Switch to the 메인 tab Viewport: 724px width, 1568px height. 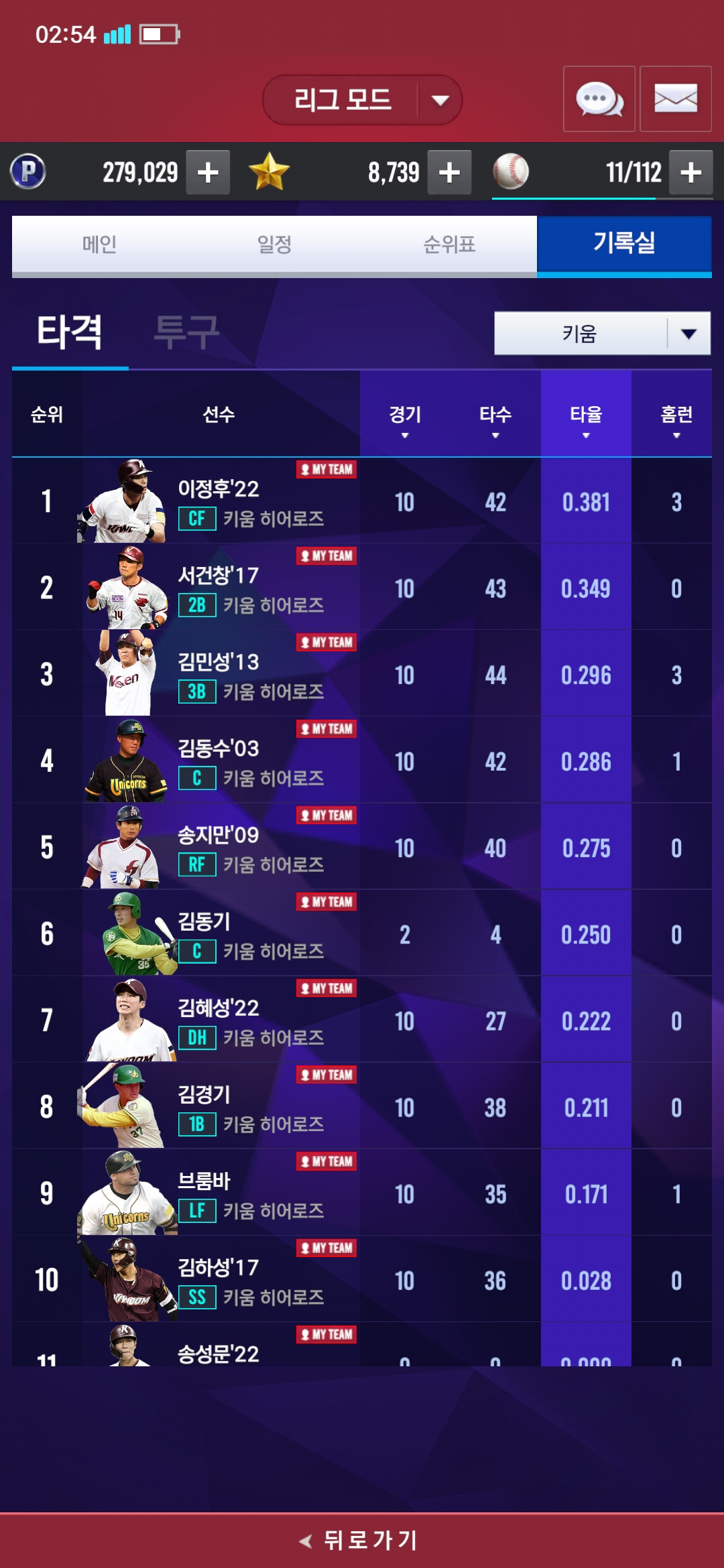(99, 245)
